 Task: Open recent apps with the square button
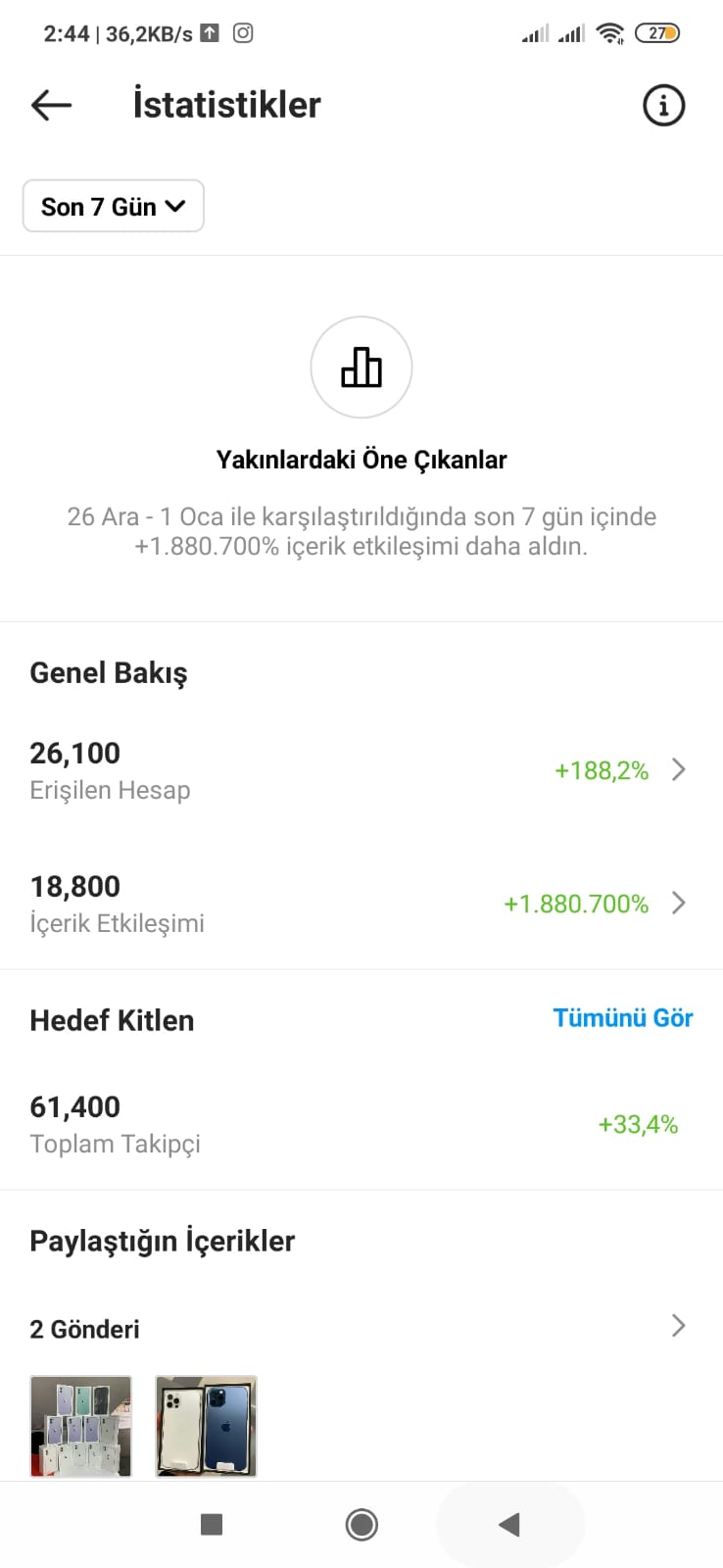212,1525
